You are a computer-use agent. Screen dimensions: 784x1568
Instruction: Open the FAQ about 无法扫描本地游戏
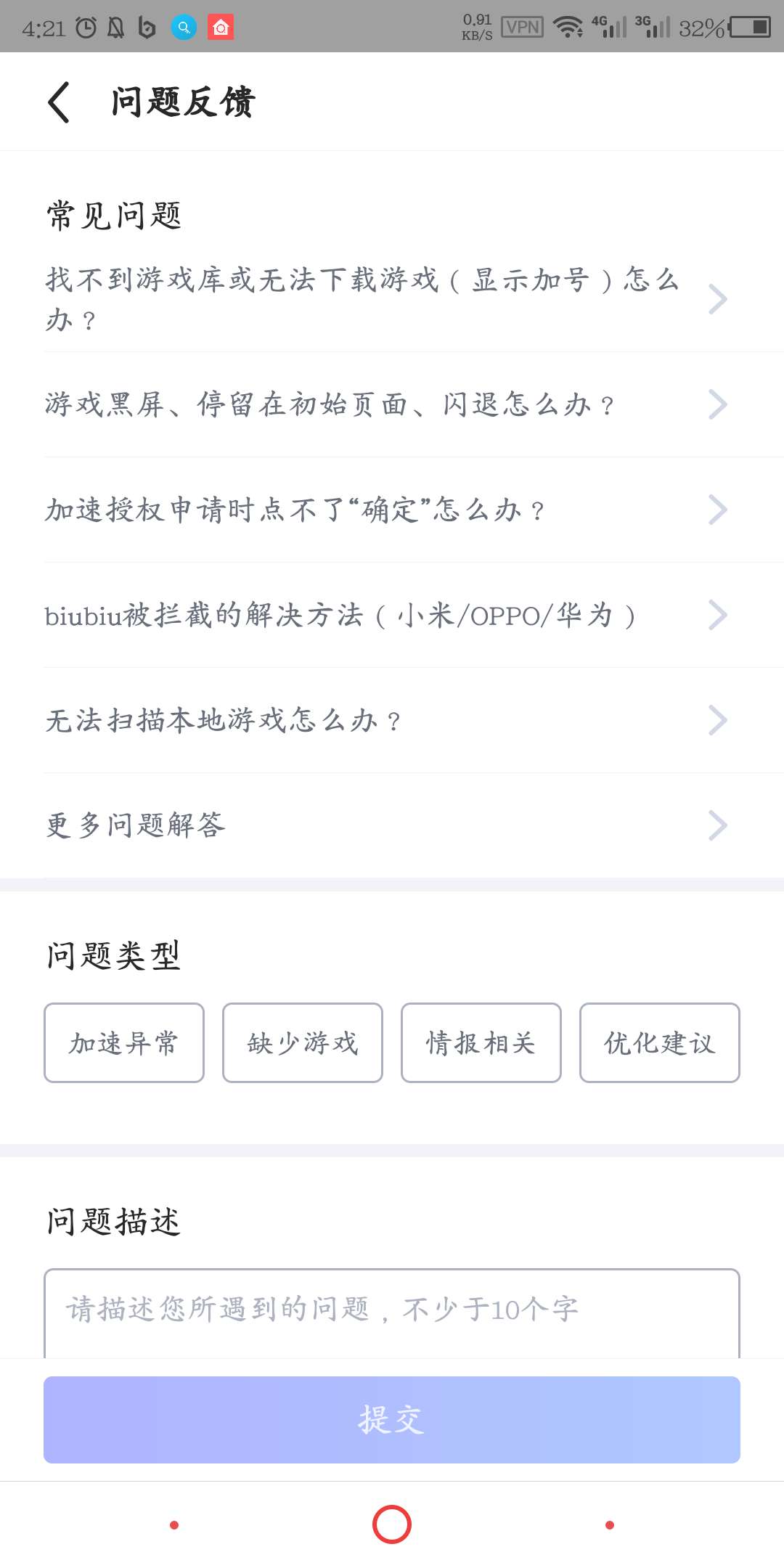click(x=392, y=720)
